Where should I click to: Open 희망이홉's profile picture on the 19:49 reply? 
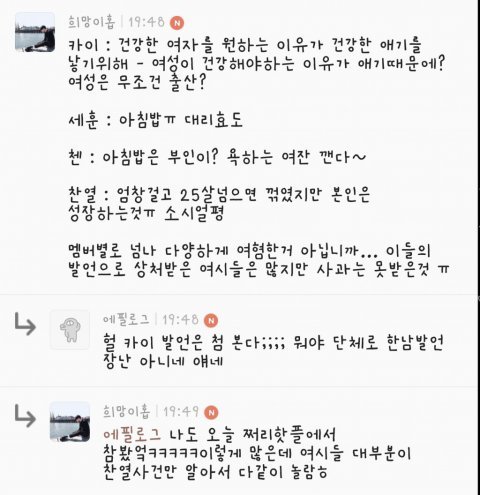(70, 422)
